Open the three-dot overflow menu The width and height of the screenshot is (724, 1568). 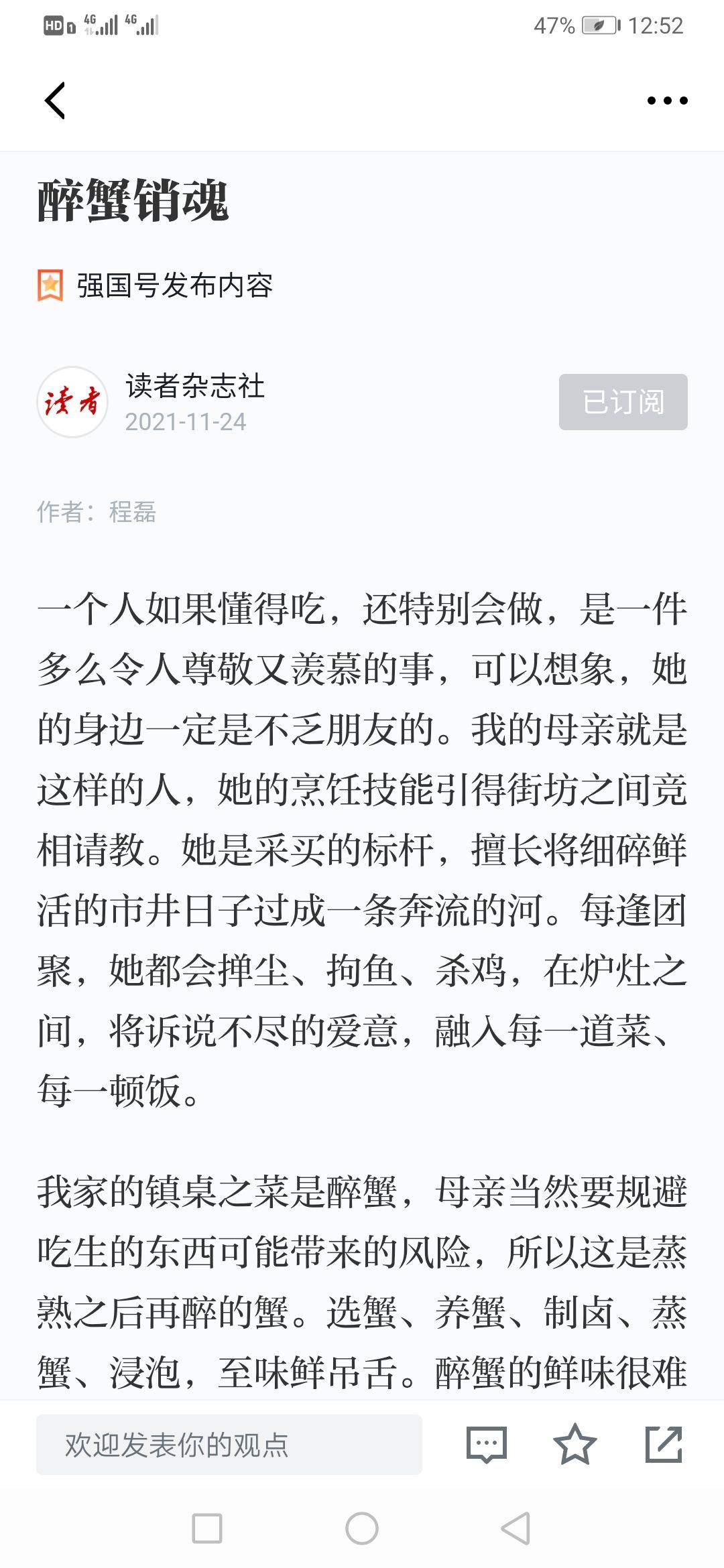click(x=667, y=101)
